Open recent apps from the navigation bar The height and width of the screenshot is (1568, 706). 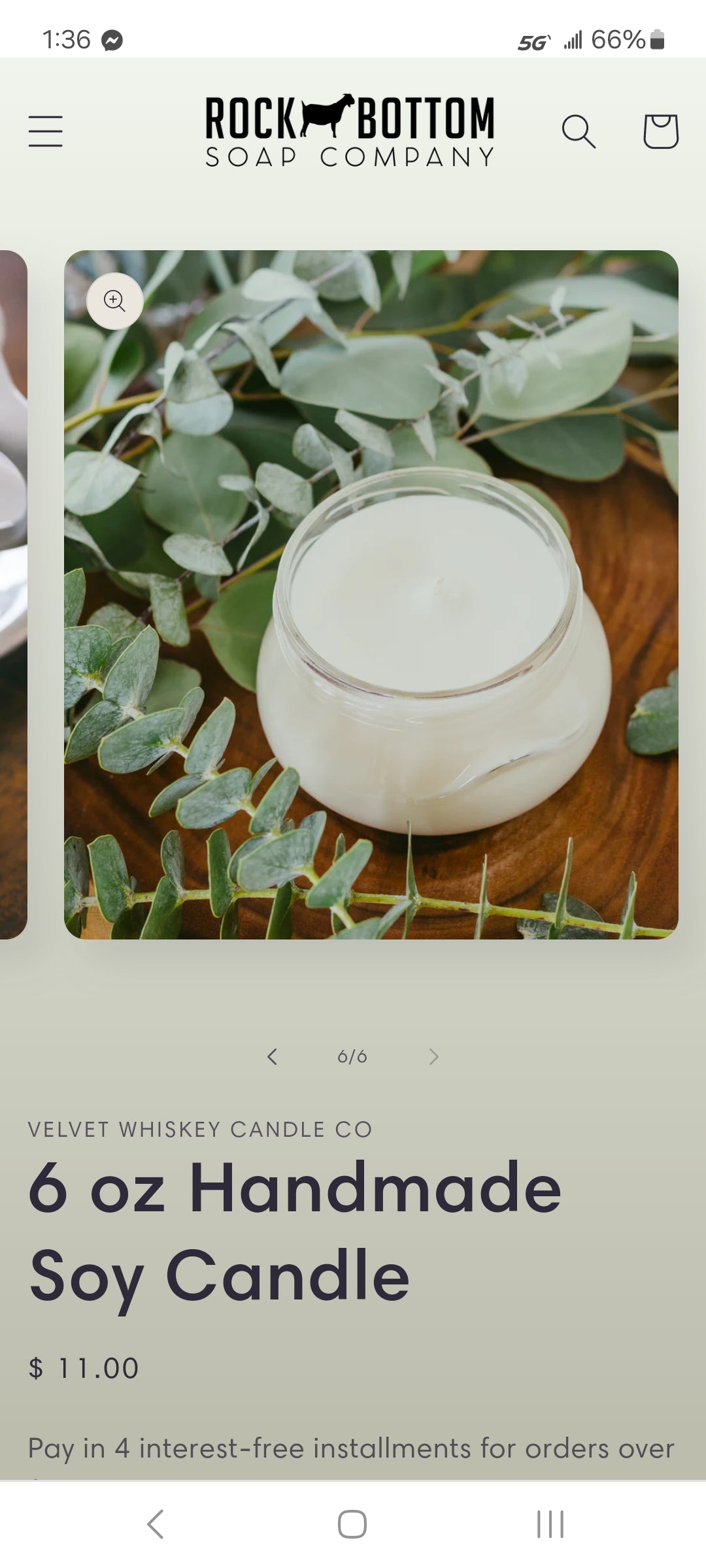click(550, 1524)
